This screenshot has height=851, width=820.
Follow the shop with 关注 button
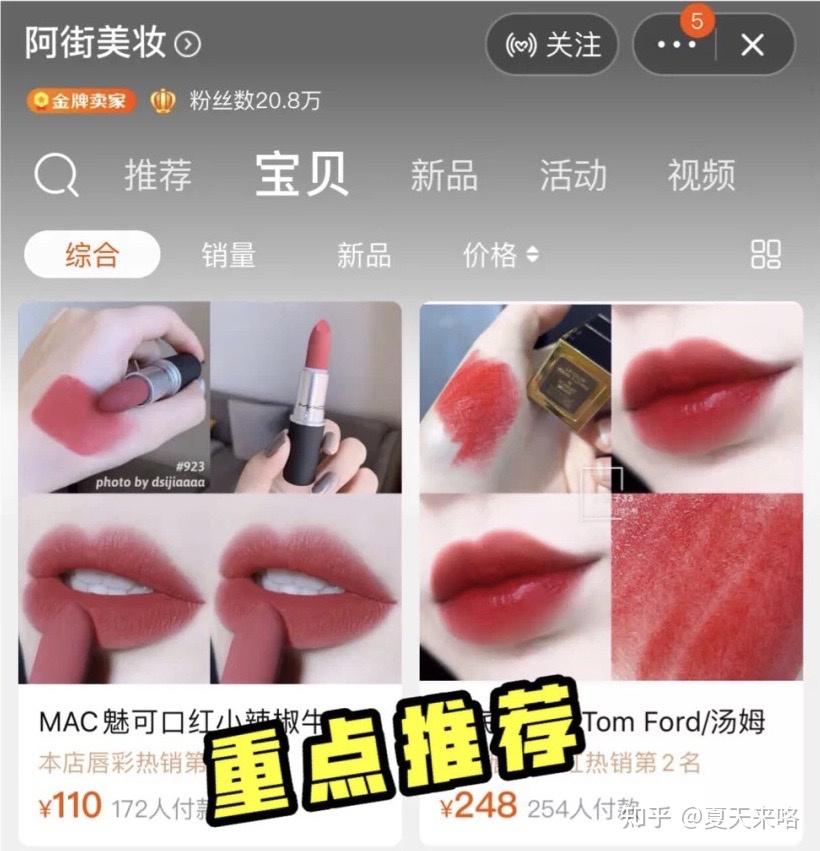[x=552, y=45]
